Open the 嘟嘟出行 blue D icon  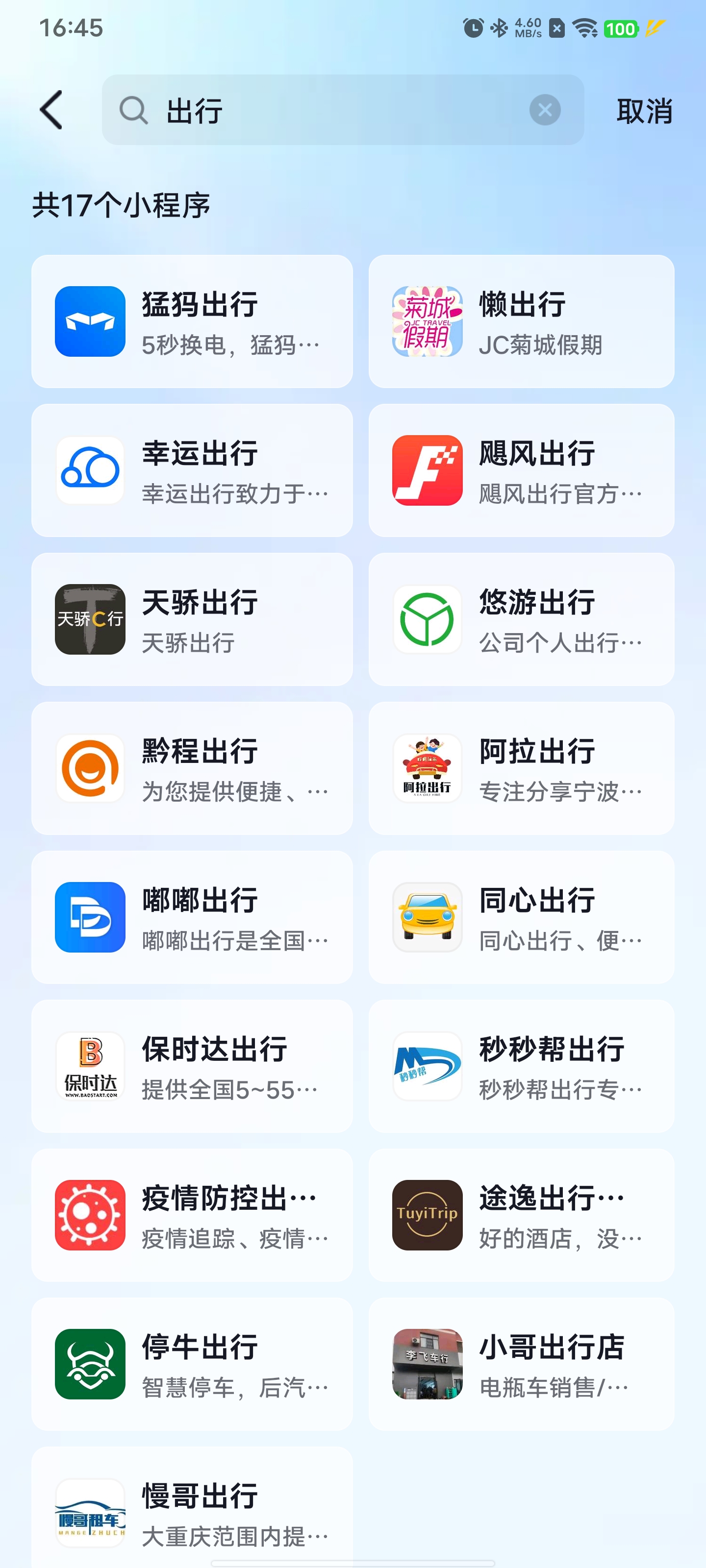click(x=90, y=918)
